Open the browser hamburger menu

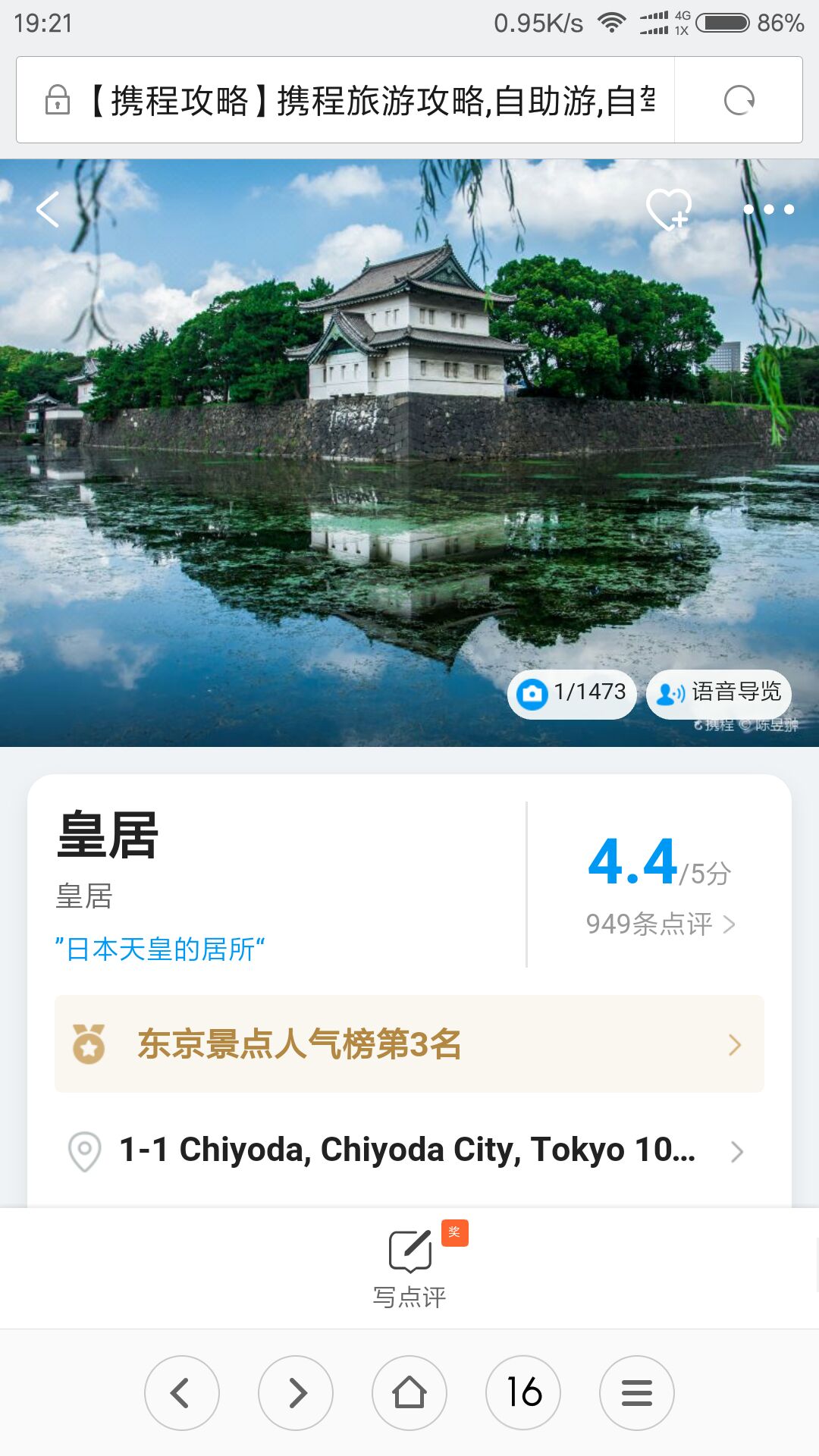point(637,1393)
